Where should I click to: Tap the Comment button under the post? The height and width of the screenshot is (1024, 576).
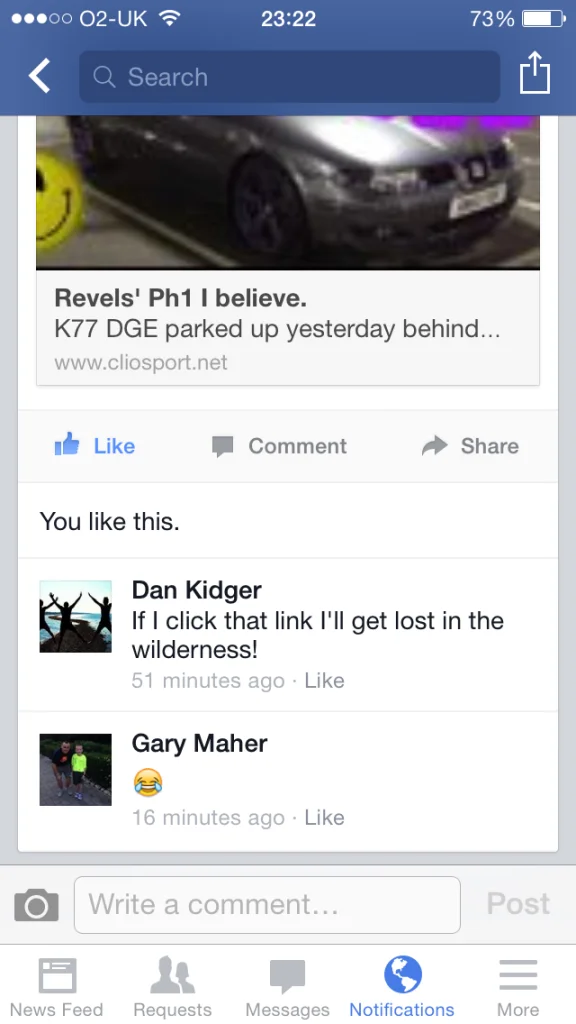point(280,446)
